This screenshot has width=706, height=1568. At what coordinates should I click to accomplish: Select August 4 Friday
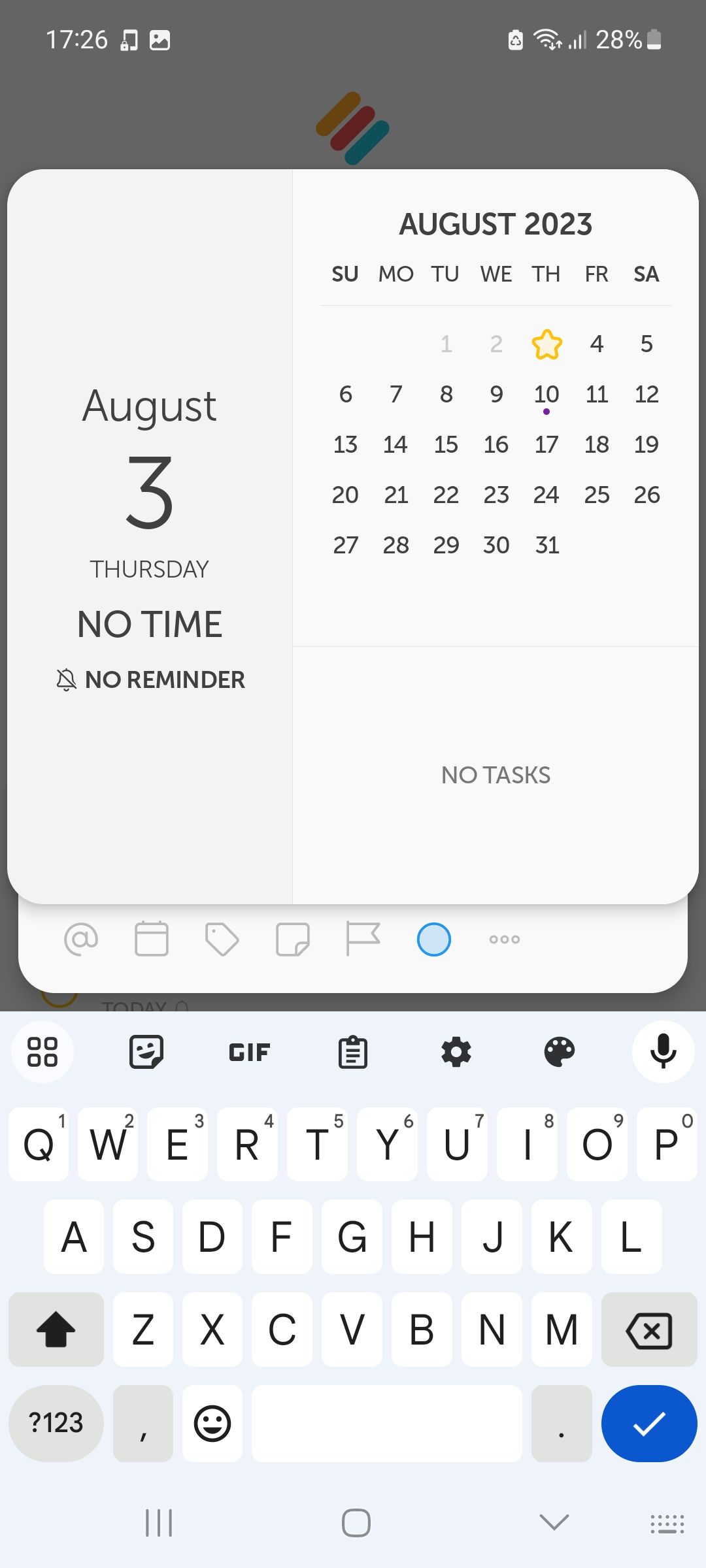tap(596, 344)
